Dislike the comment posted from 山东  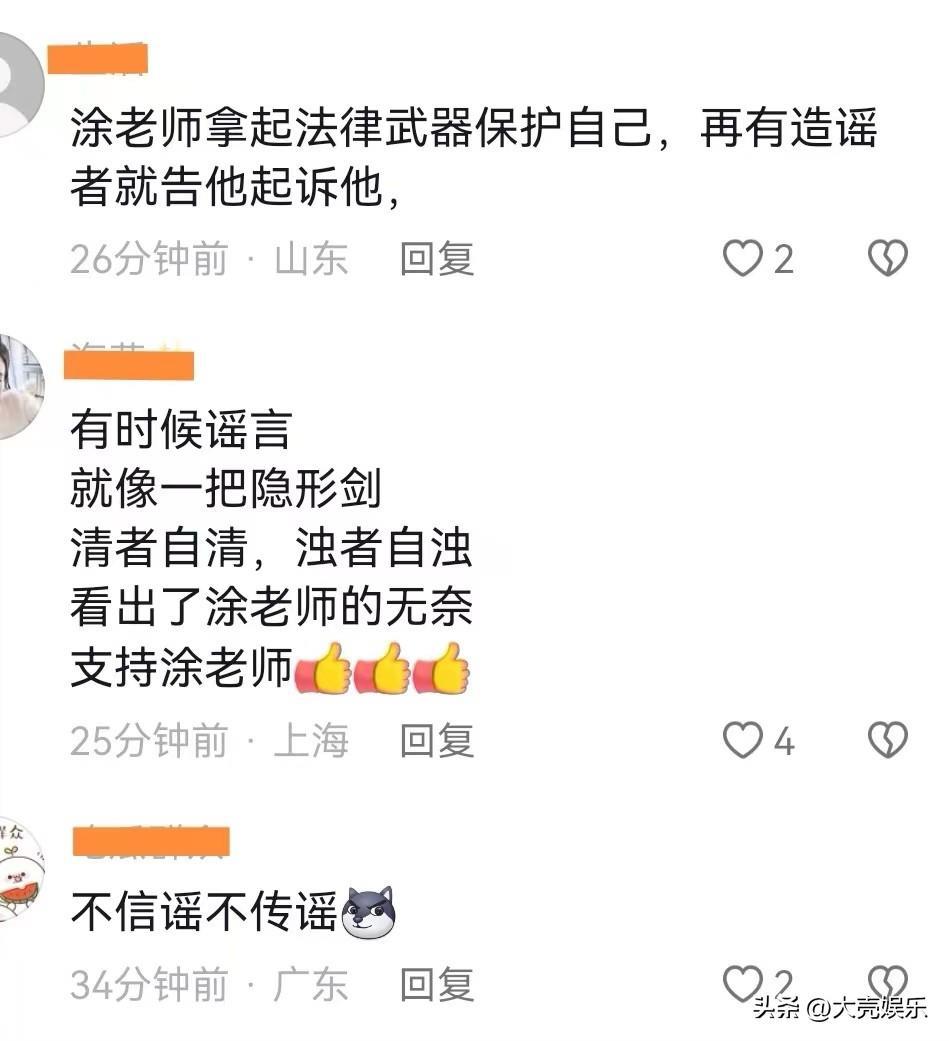tap(886, 259)
